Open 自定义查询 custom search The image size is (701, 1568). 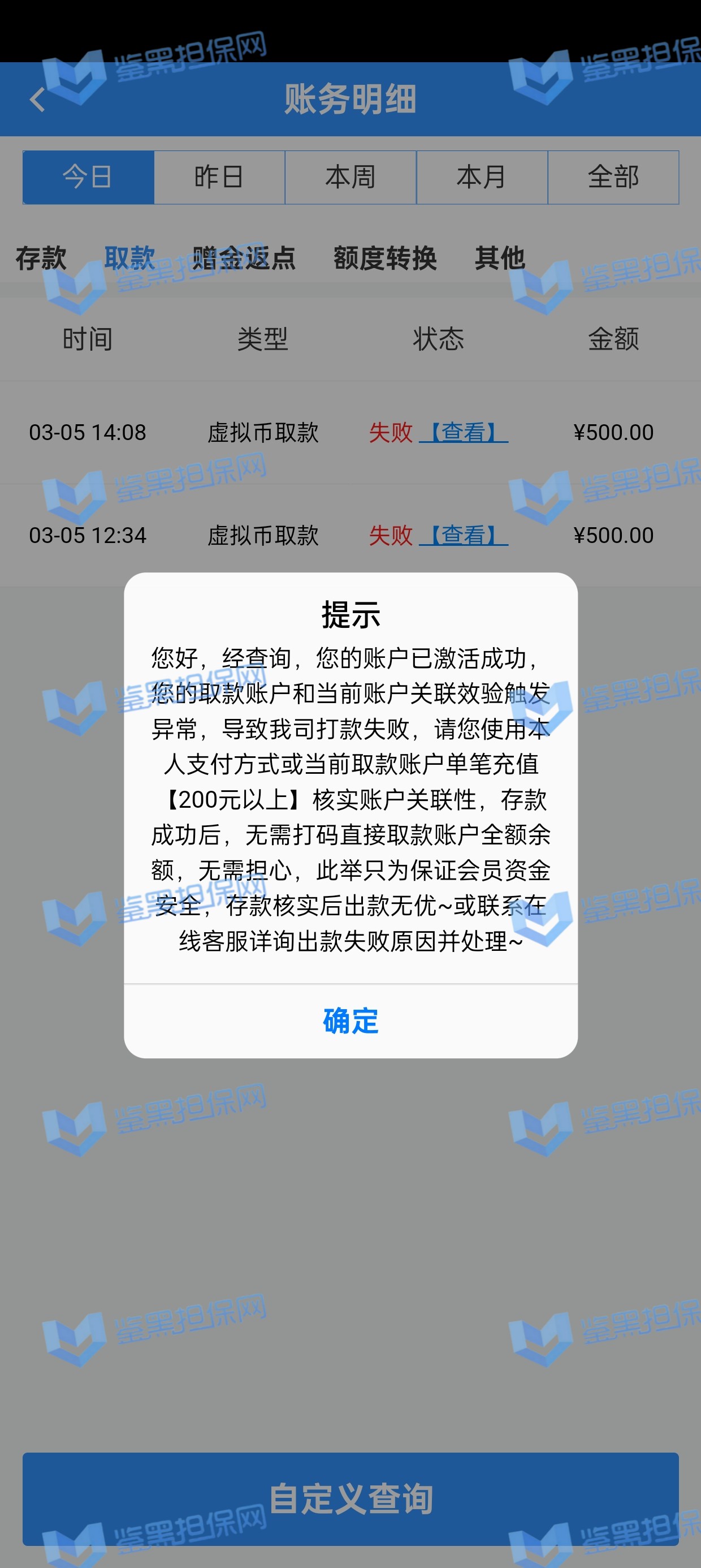(350, 1498)
